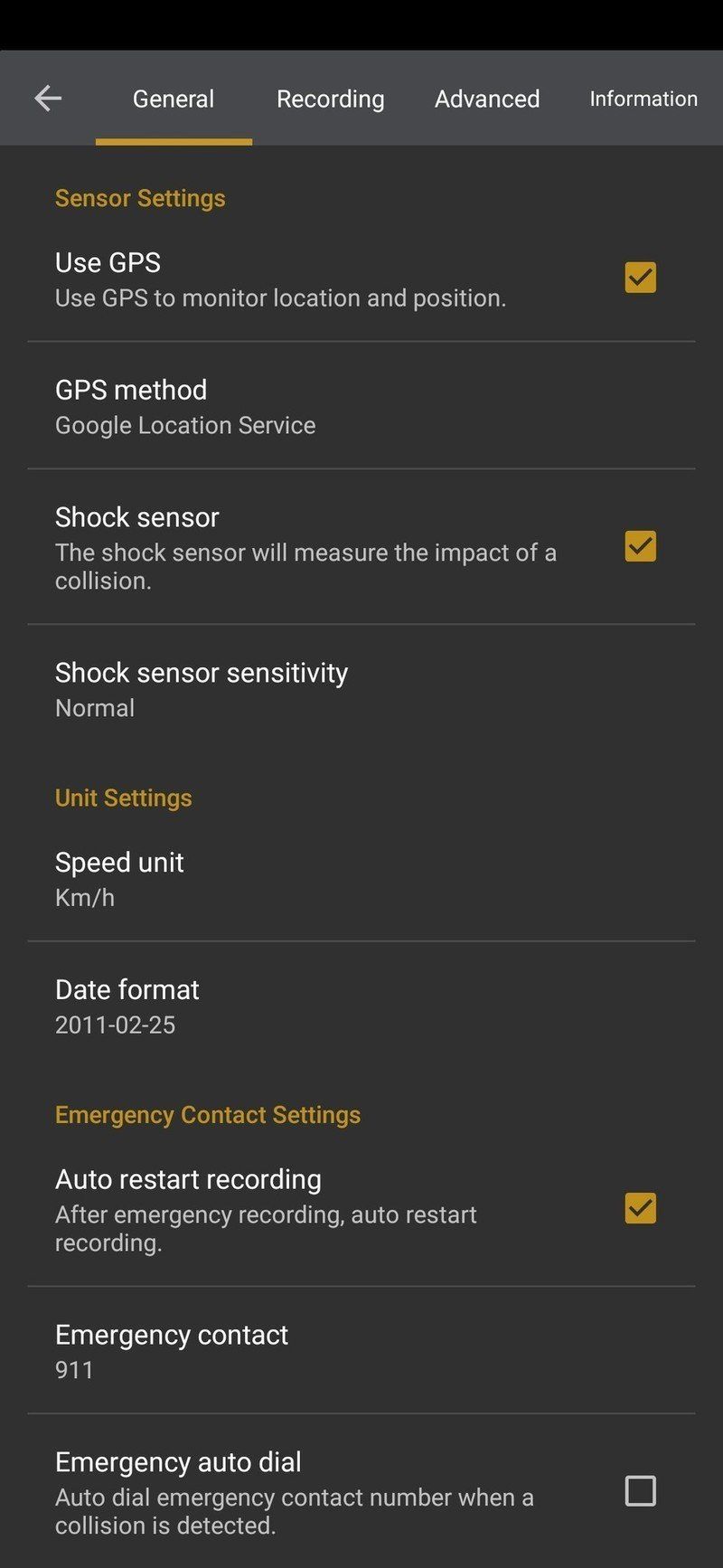Select the Google Location Service entry
This screenshot has width=723, height=1568.
point(185,425)
